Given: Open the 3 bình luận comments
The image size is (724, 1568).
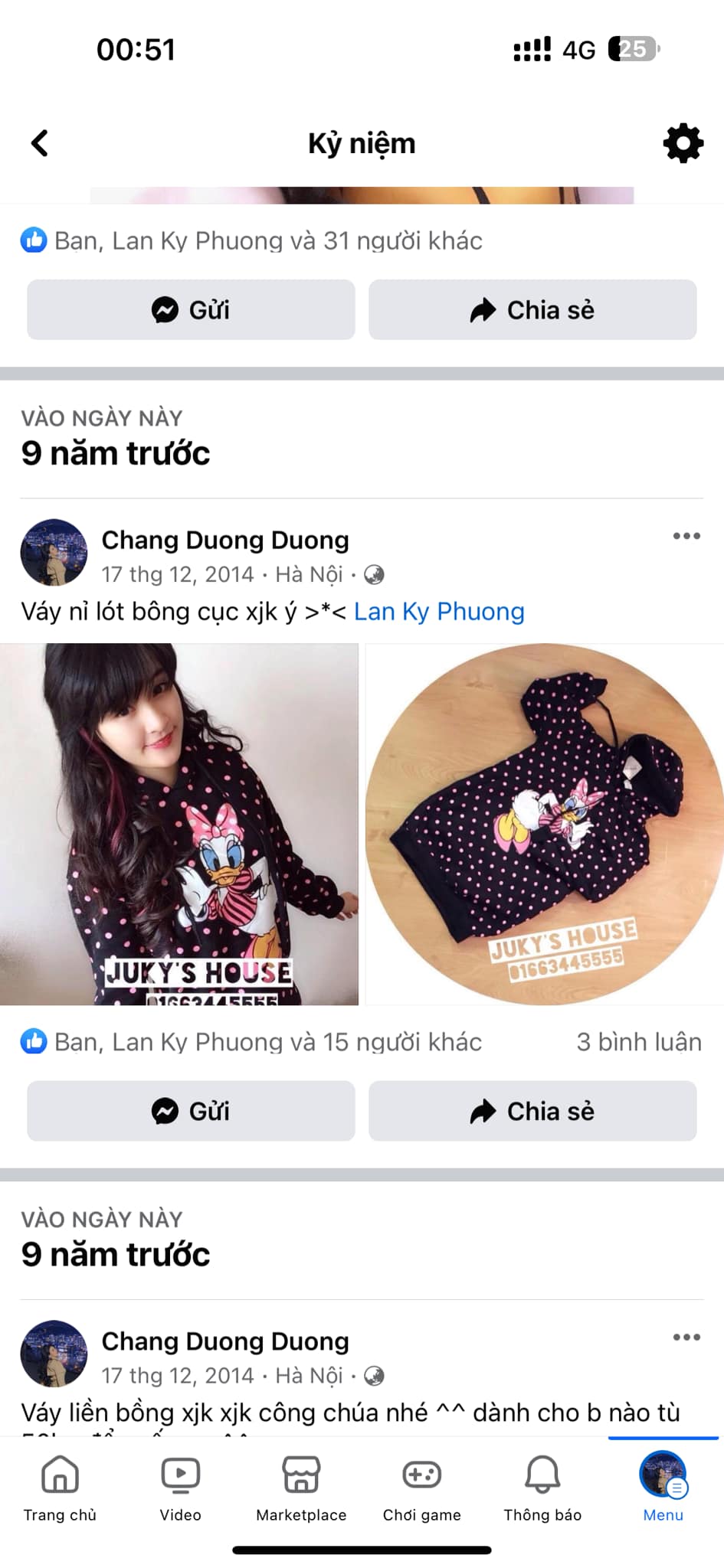Looking at the screenshot, I should click(x=638, y=1042).
